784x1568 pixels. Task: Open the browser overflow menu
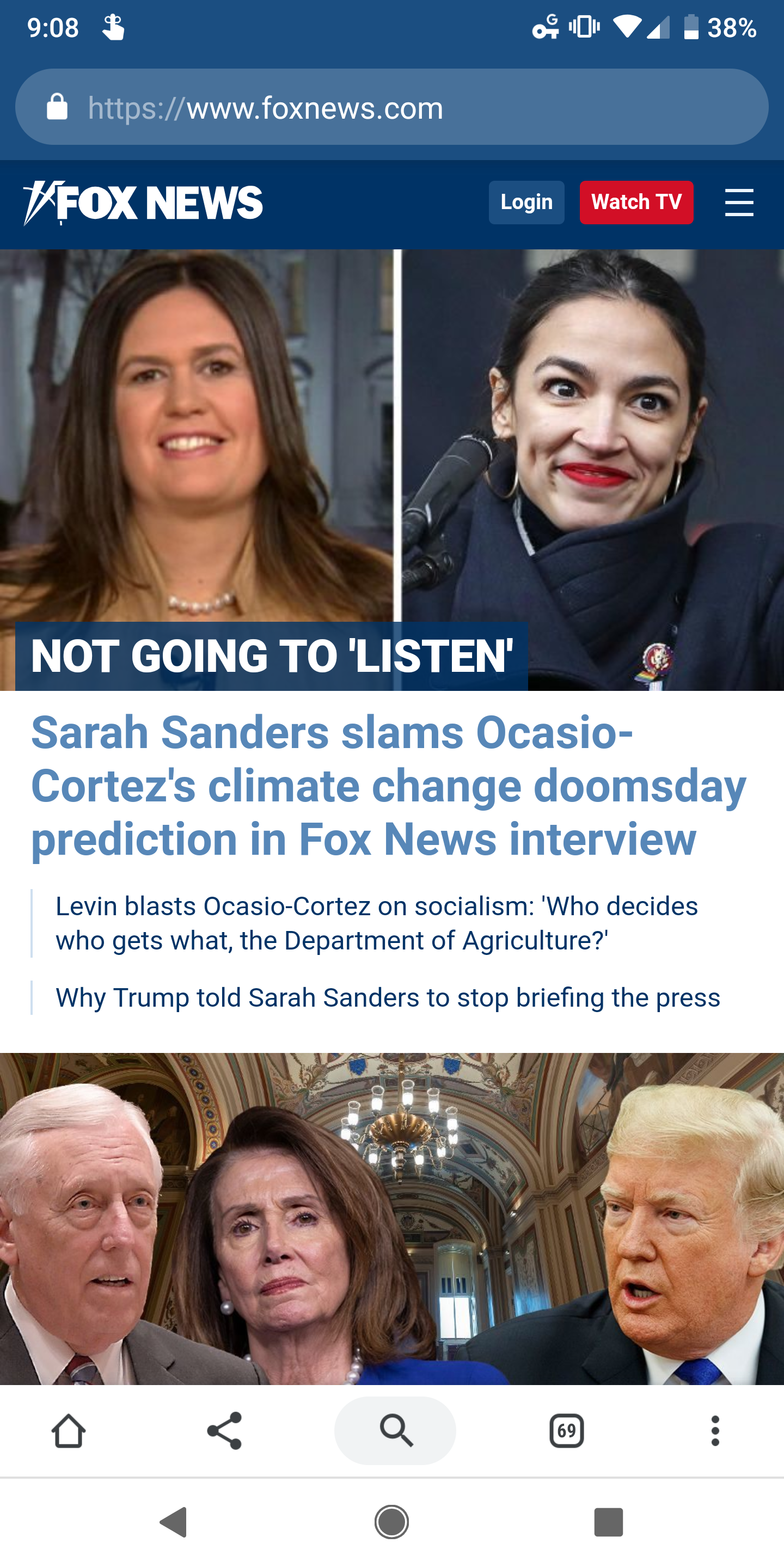715,1431
